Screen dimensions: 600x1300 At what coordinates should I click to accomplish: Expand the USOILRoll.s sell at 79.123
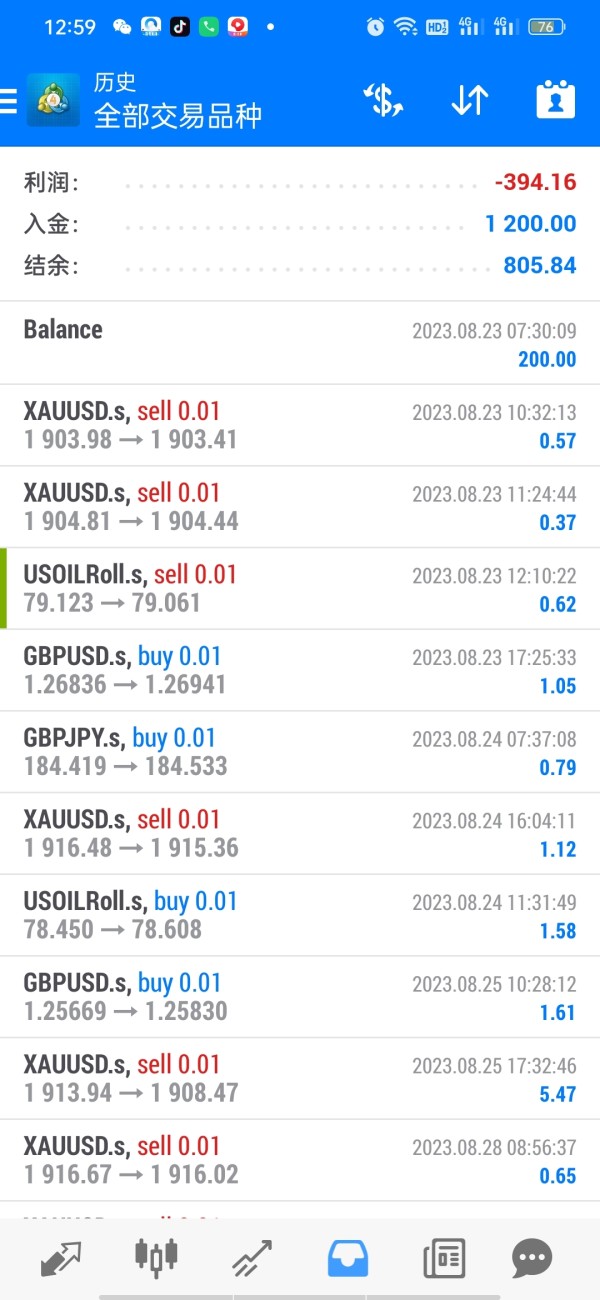300,588
